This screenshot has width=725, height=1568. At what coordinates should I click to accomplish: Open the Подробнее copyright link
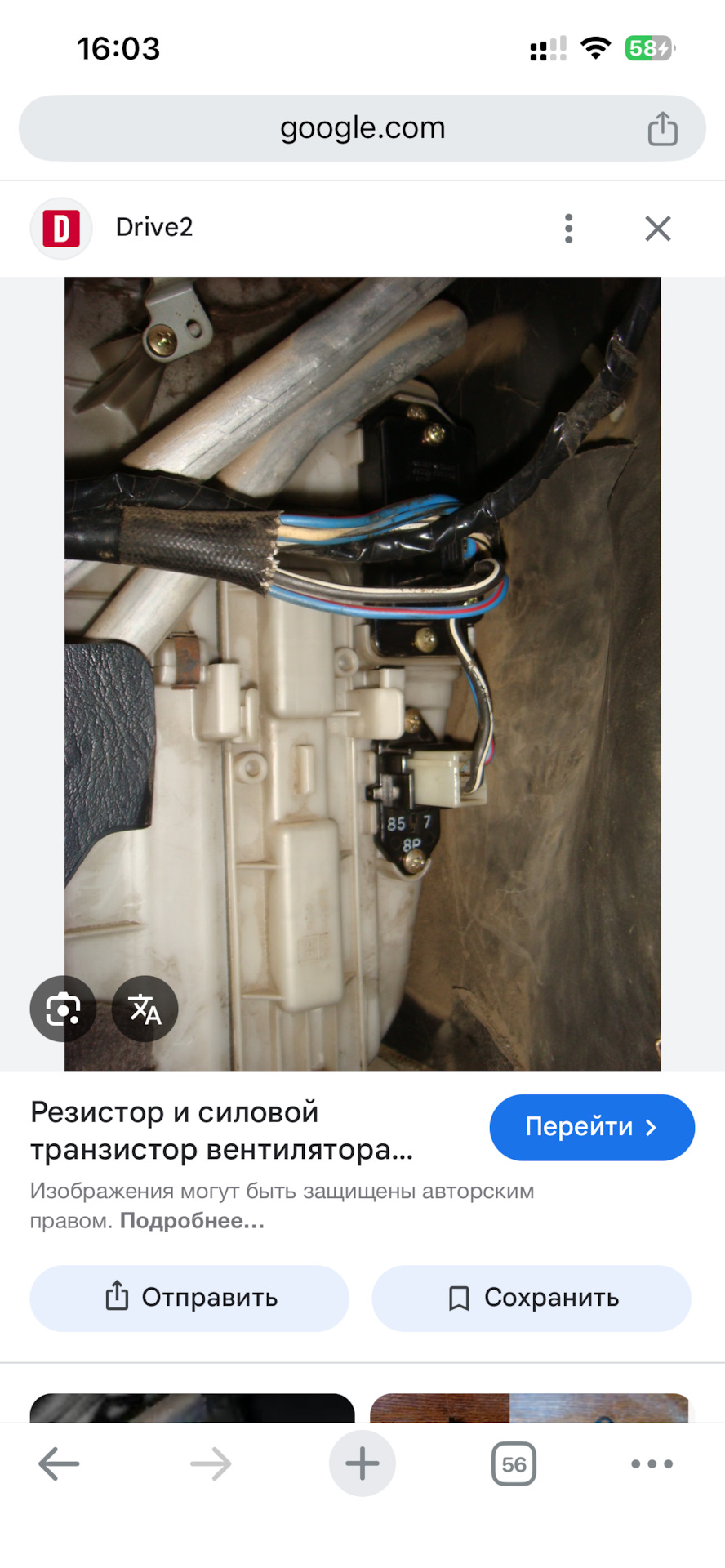click(192, 1221)
